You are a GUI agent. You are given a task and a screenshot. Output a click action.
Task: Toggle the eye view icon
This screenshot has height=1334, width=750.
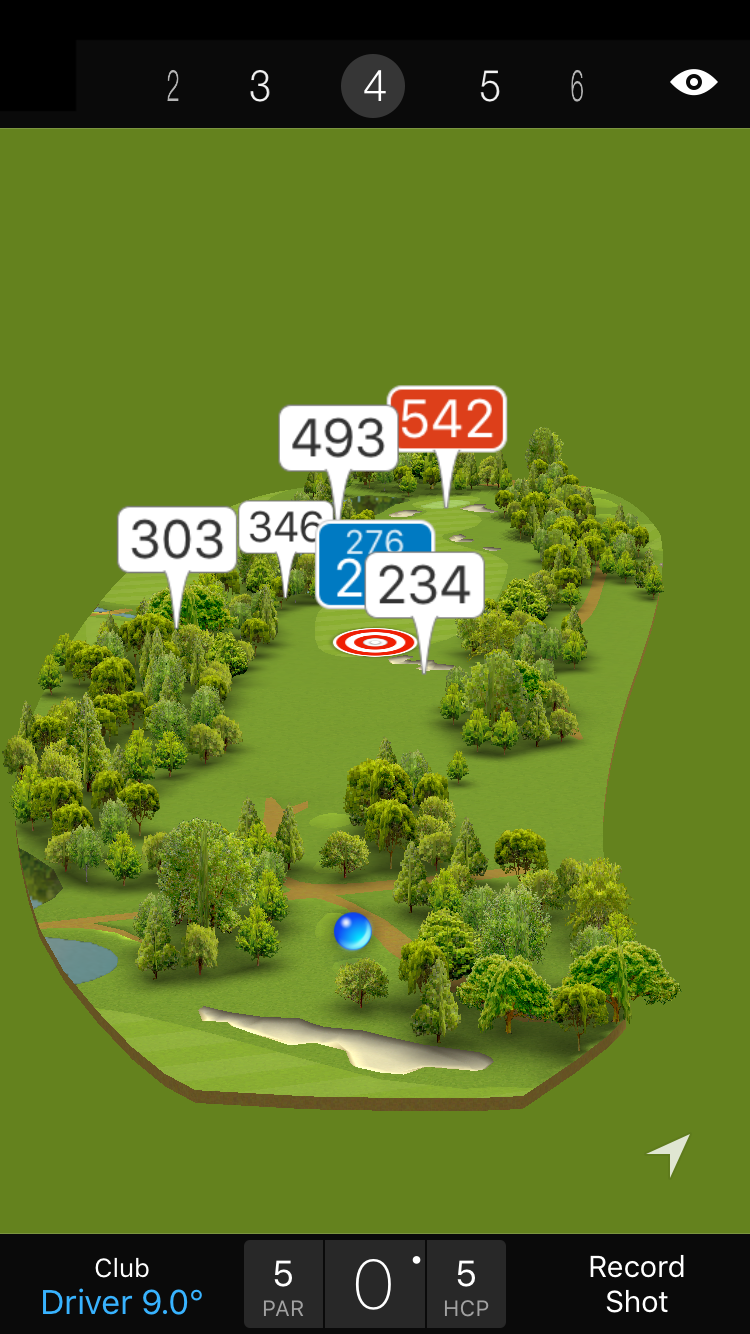tap(693, 83)
